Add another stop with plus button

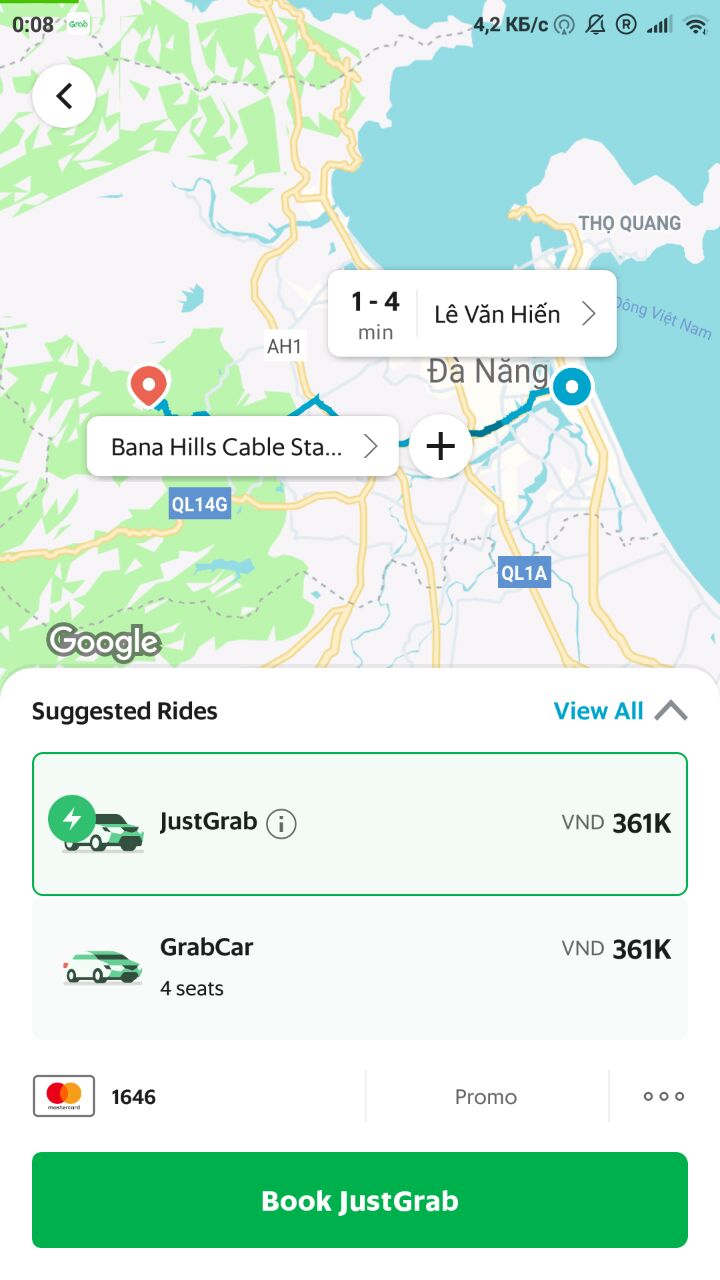click(x=440, y=446)
